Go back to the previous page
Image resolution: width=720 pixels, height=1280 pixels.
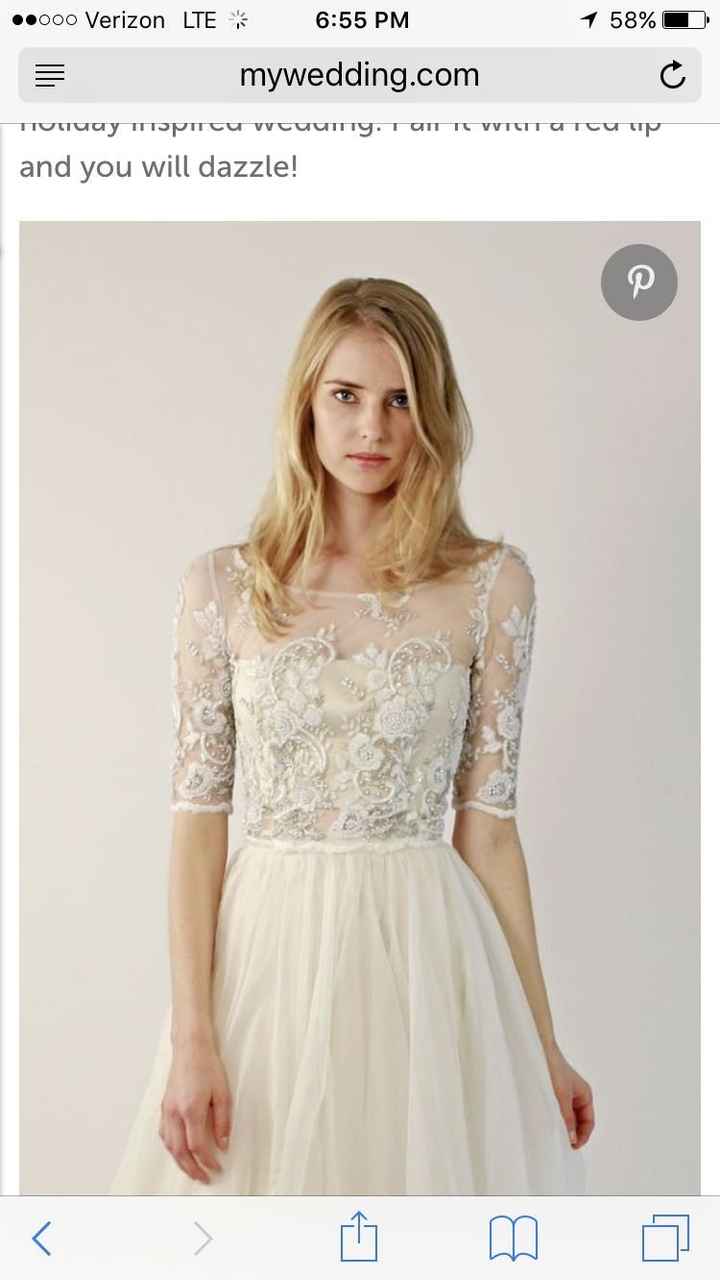(x=42, y=1238)
